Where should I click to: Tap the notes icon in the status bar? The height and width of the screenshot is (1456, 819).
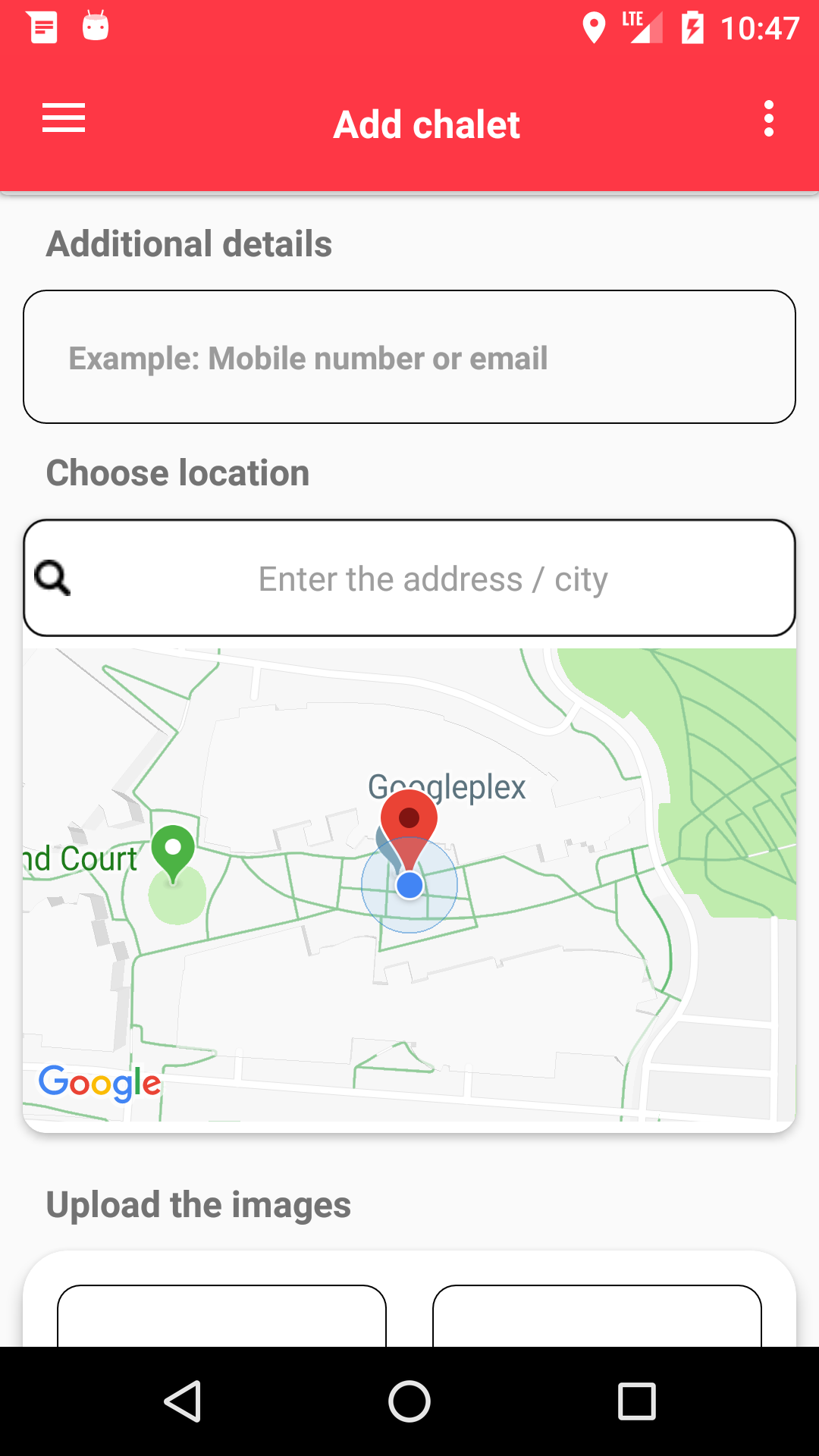coord(42,28)
